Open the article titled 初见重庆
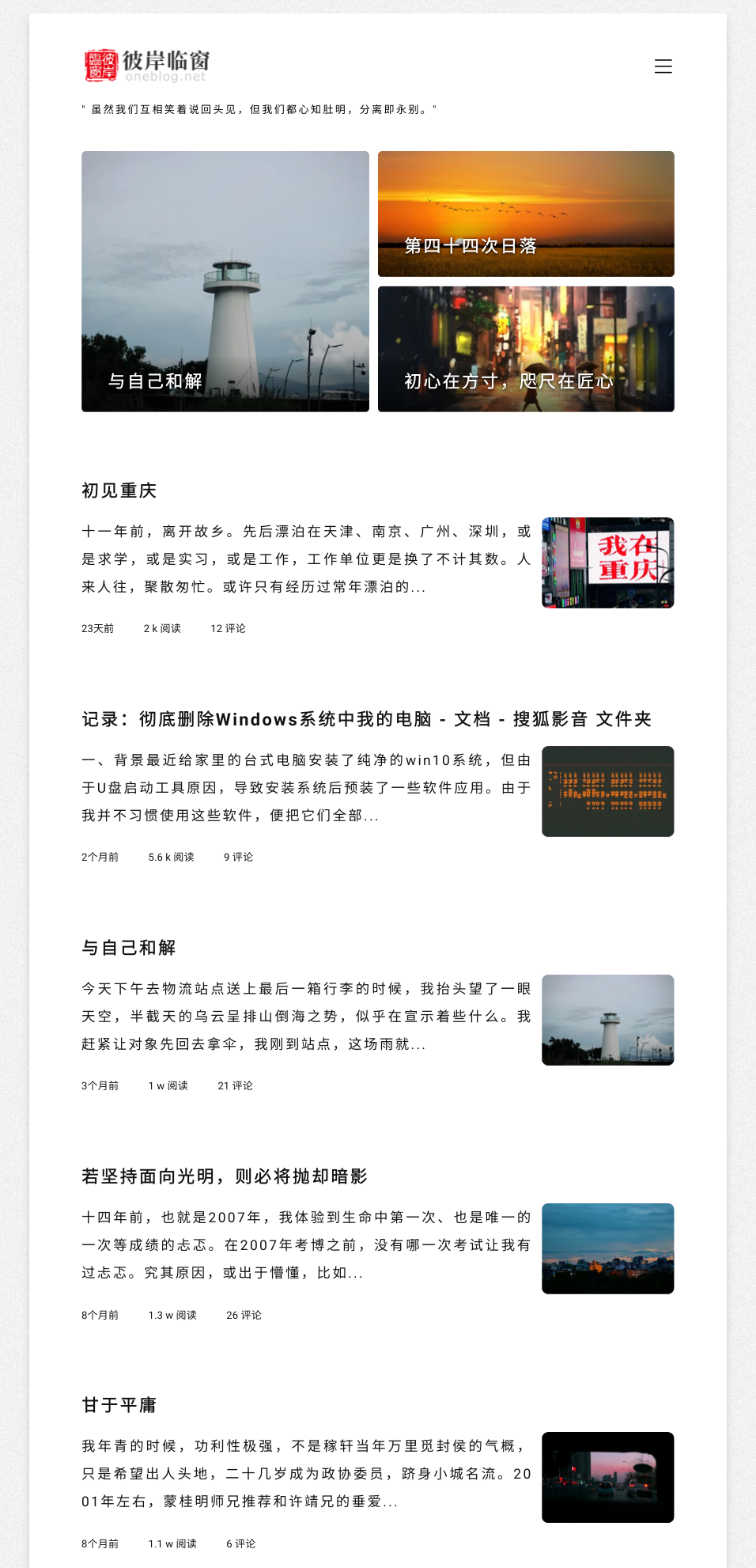Image resolution: width=756 pixels, height=1568 pixels. coord(119,490)
